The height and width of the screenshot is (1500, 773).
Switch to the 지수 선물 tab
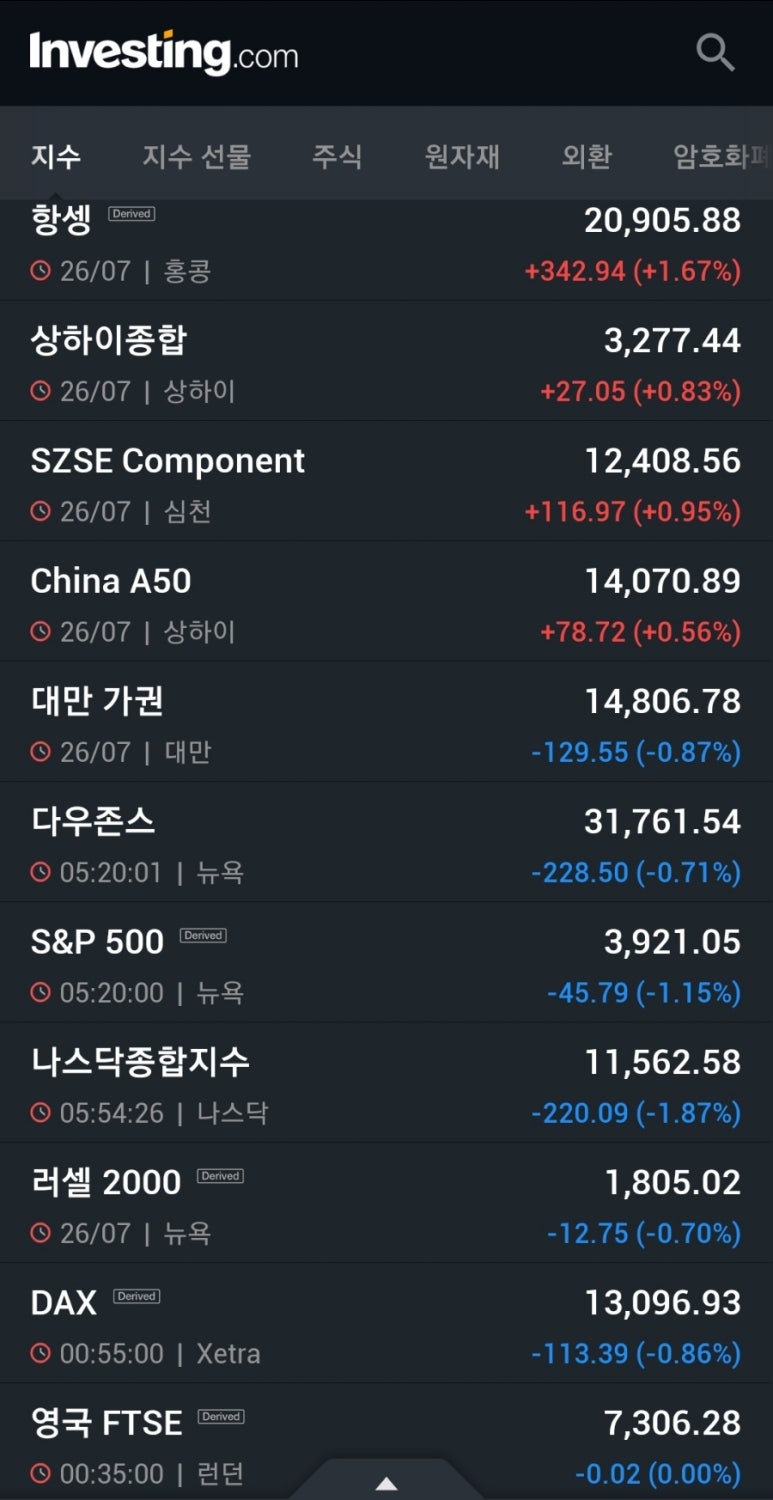click(196, 156)
